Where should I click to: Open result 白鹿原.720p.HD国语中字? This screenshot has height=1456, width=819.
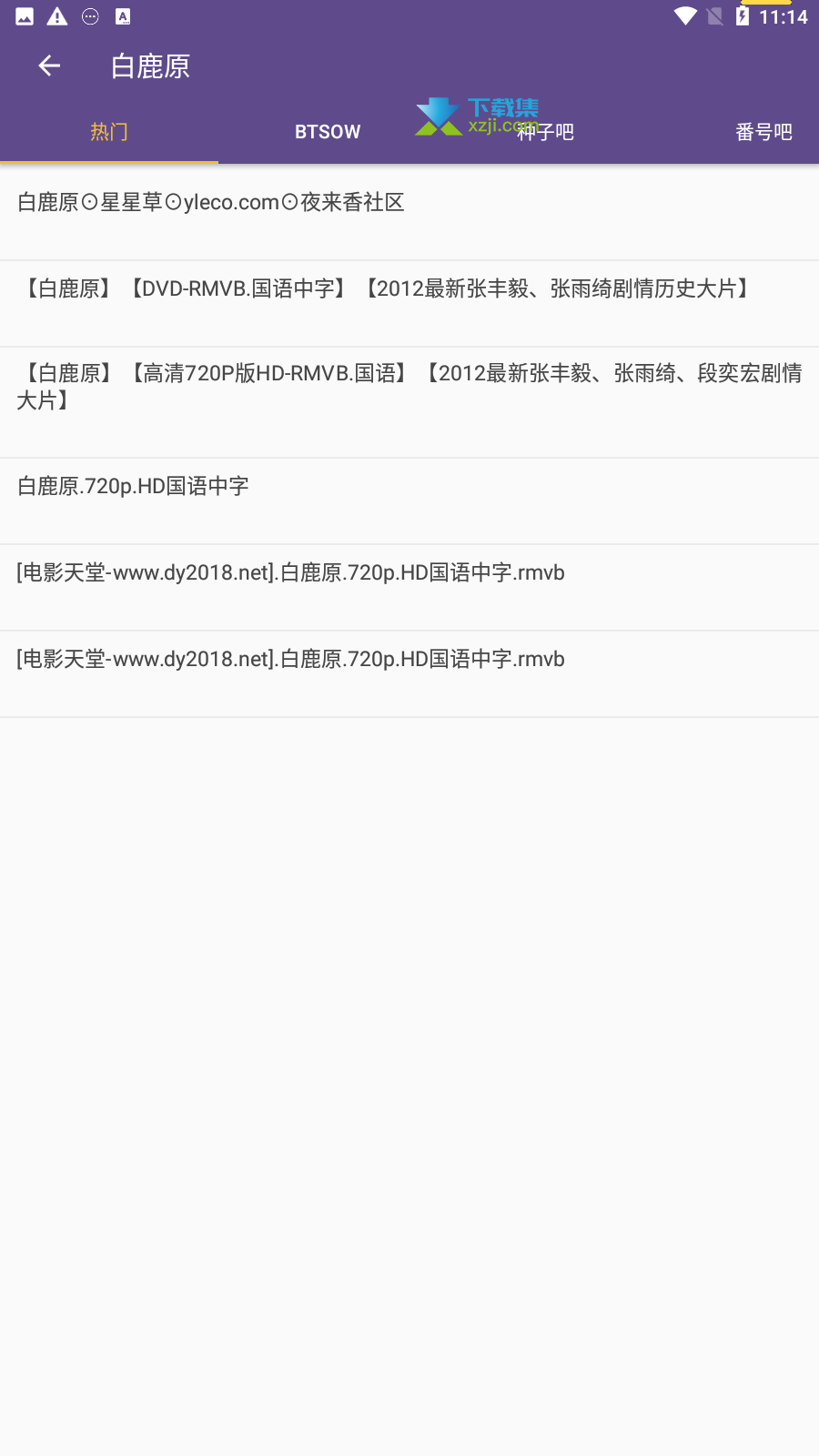pos(134,486)
